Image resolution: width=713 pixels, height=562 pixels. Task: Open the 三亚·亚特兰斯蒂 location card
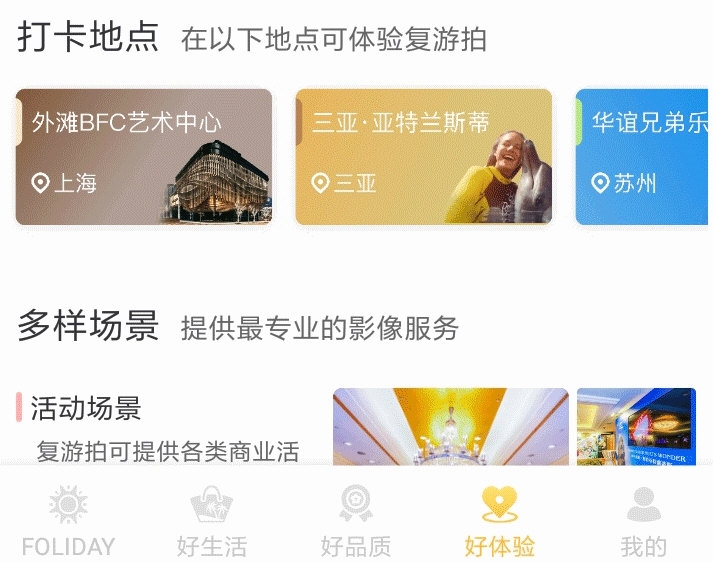423,157
